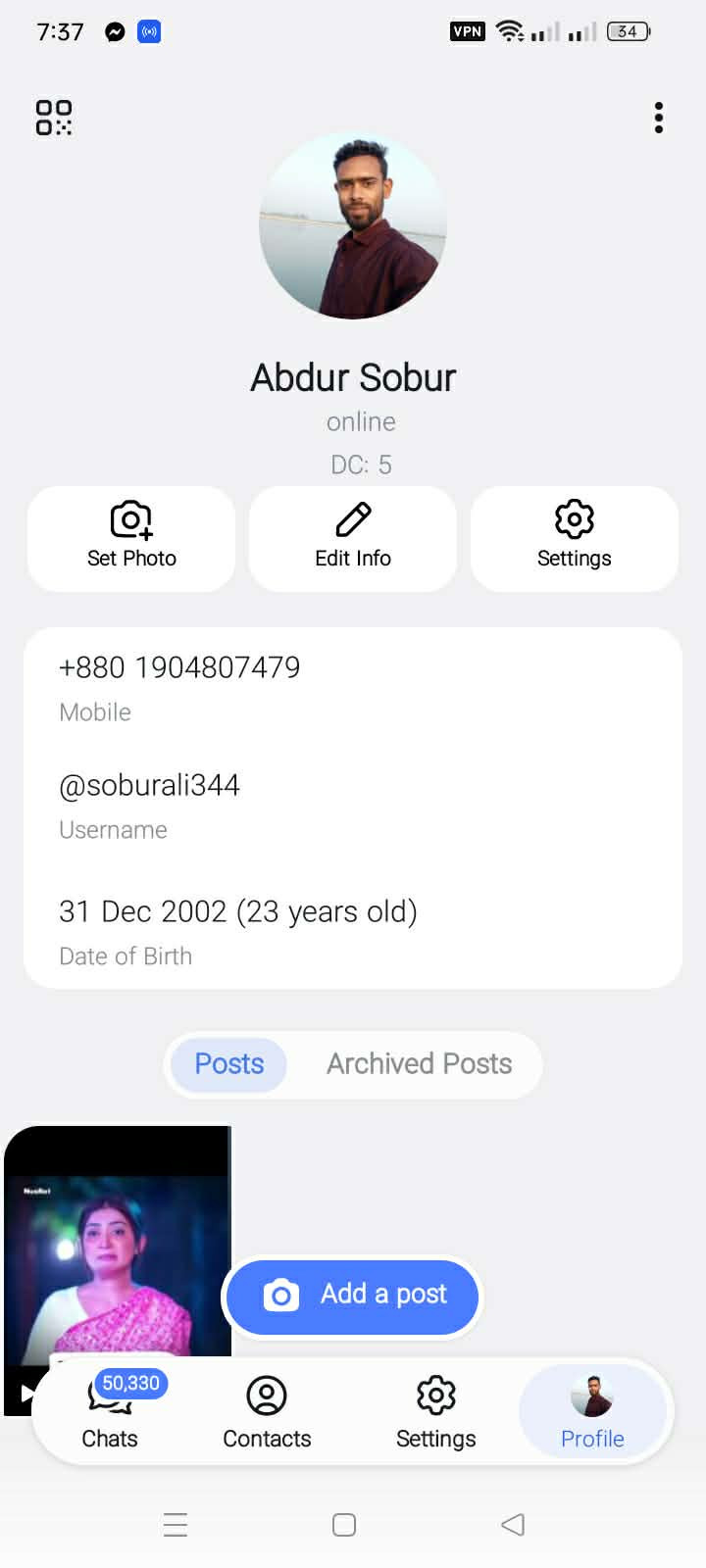Open Settings in the bottom navigation
Screen dimensions: 706x1568
pyautogui.click(x=436, y=1411)
